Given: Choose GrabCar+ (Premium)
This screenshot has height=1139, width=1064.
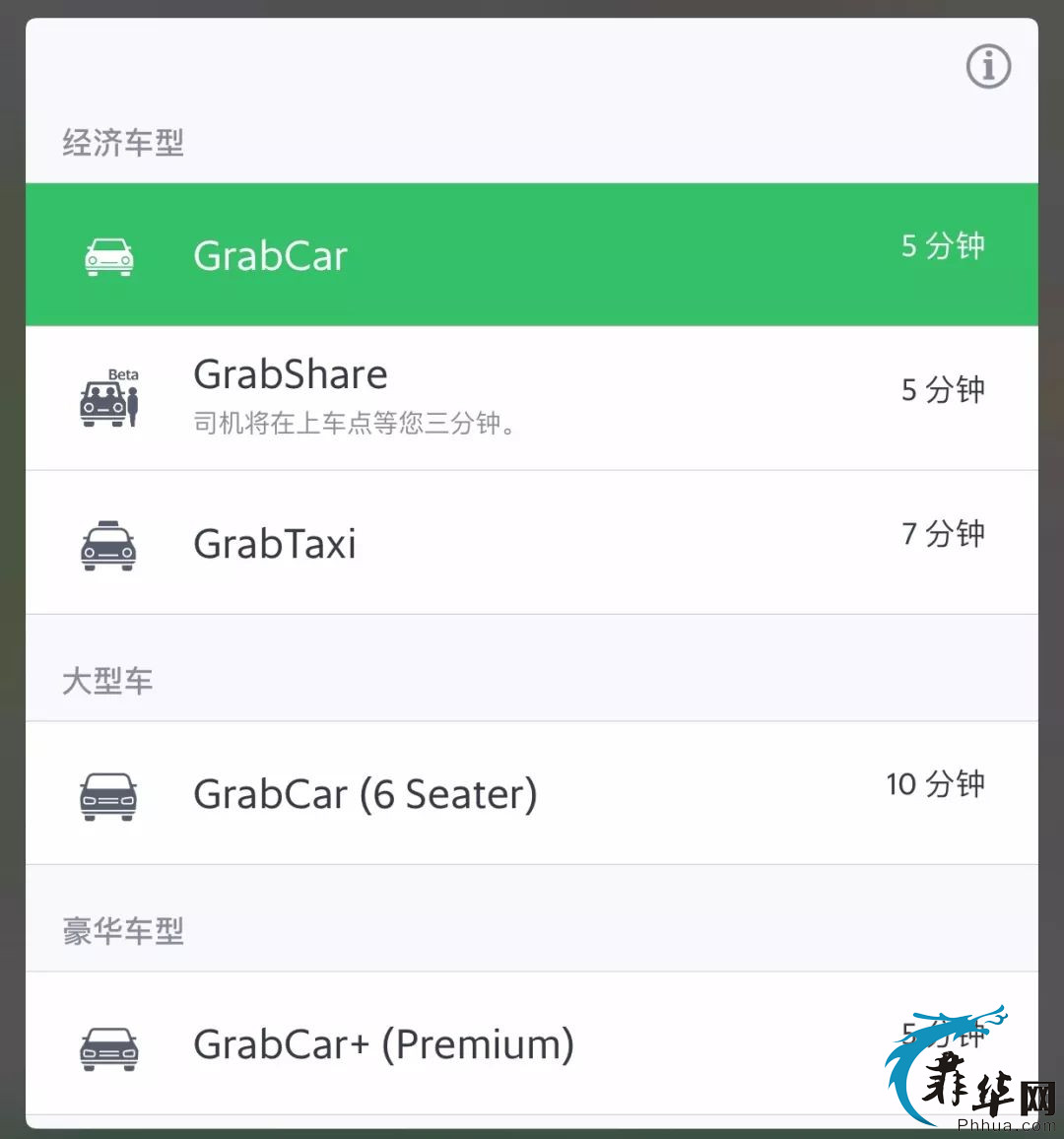Looking at the screenshot, I should (x=532, y=1044).
